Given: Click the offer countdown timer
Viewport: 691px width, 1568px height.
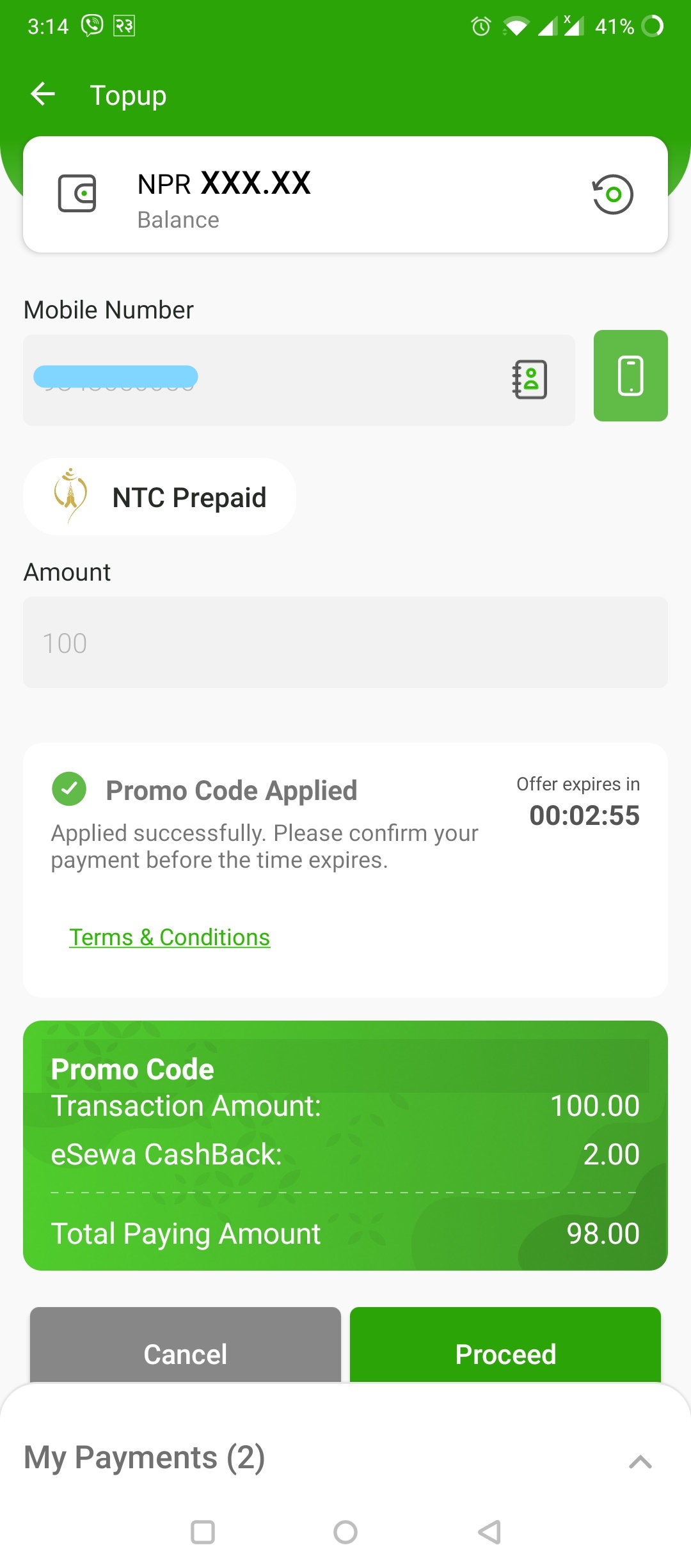Looking at the screenshot, I should [585, 814].
